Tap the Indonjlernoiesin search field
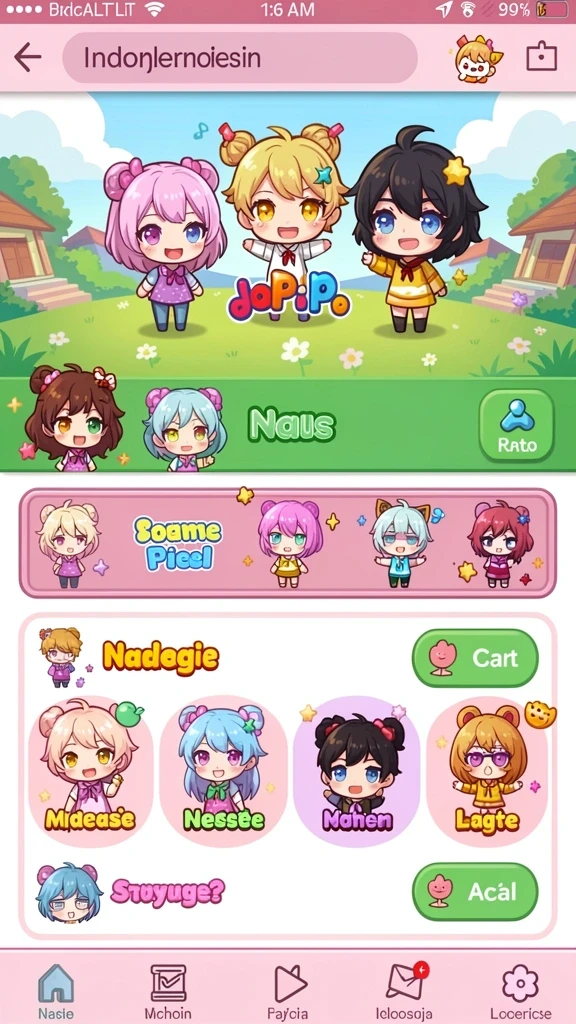 click(240, 57)
